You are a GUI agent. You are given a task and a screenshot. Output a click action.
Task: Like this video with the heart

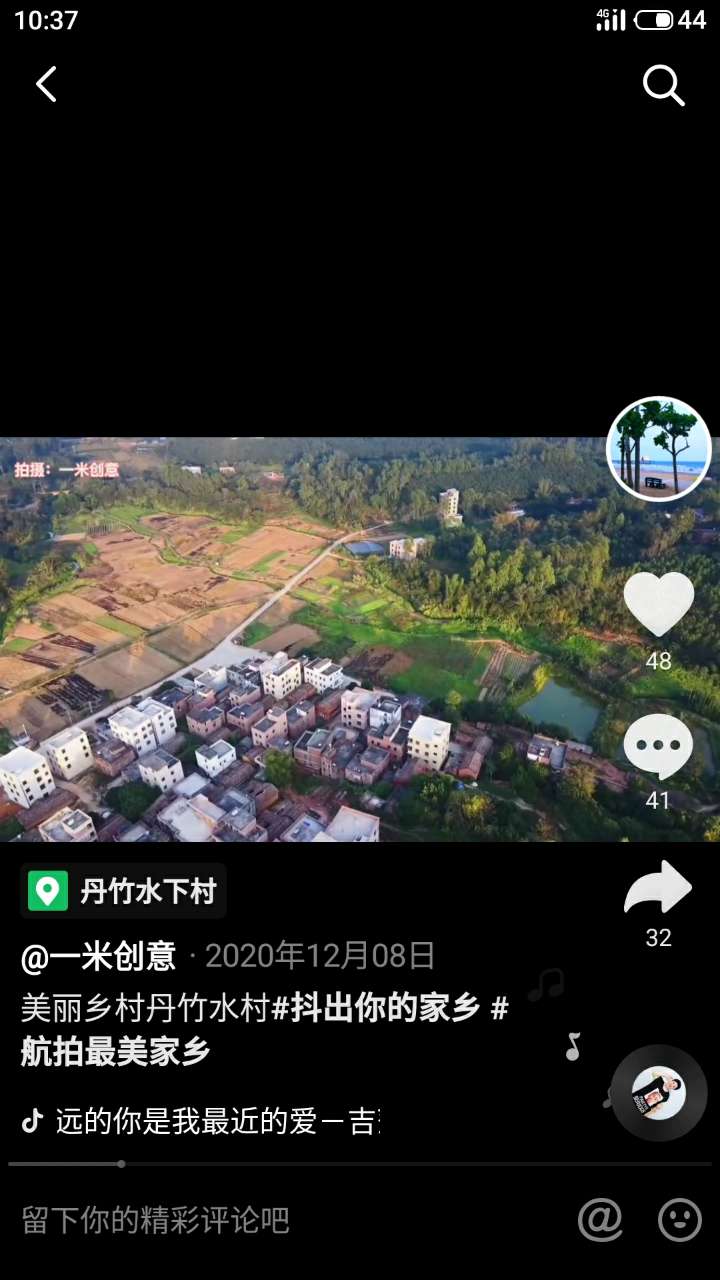(x=658, y=604)
